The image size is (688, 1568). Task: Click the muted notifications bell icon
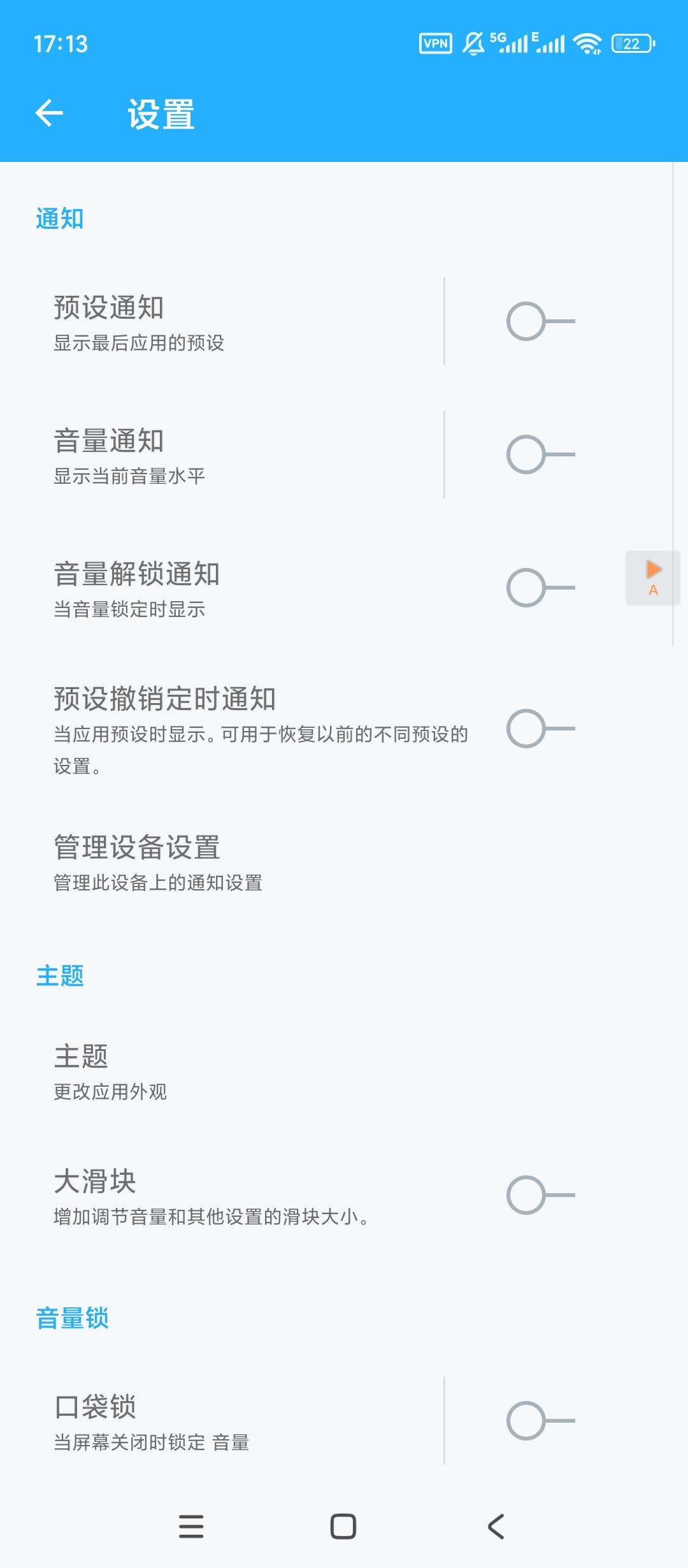pyautogui.click(x=472, y=42)
